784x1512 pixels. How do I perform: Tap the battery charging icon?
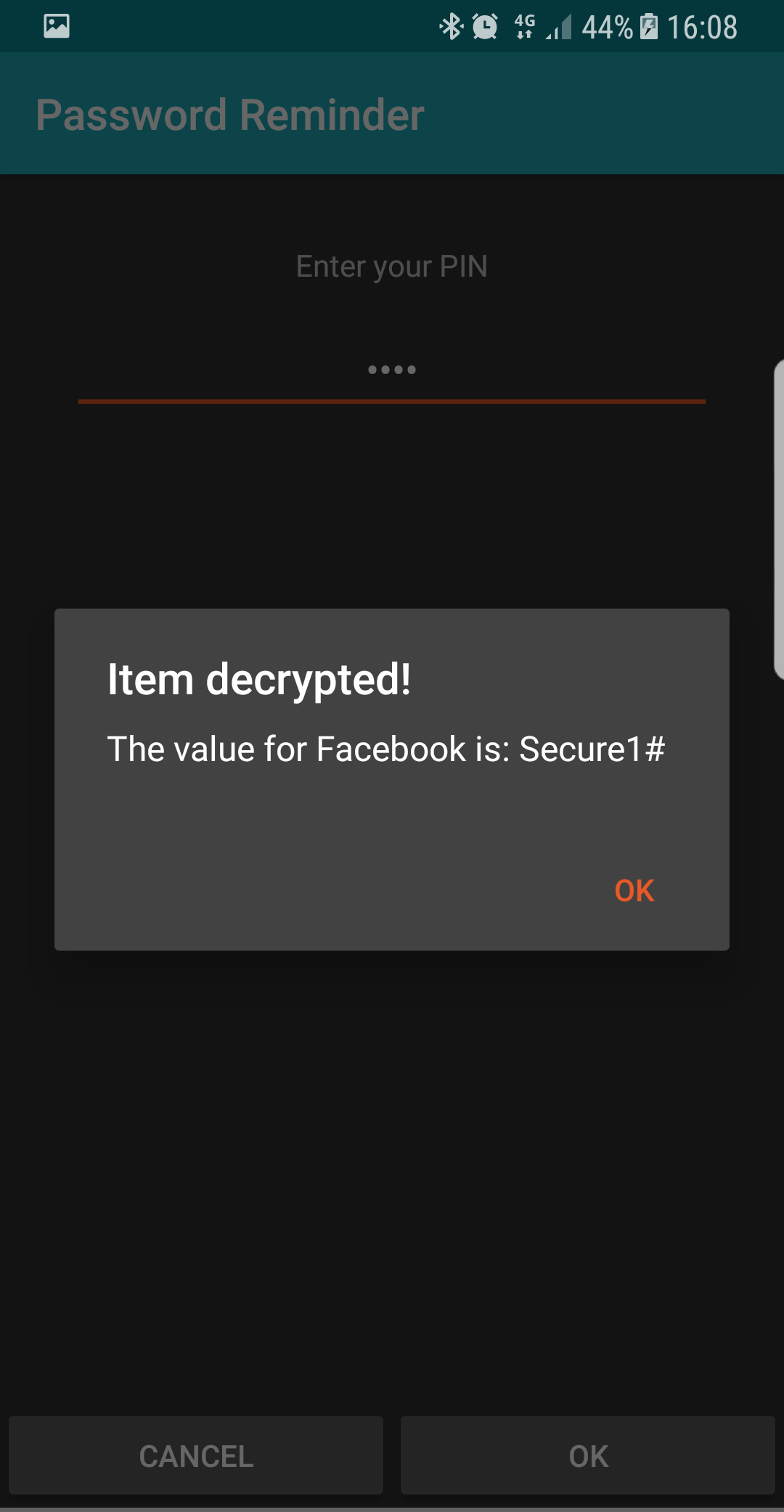coord(648,26)
